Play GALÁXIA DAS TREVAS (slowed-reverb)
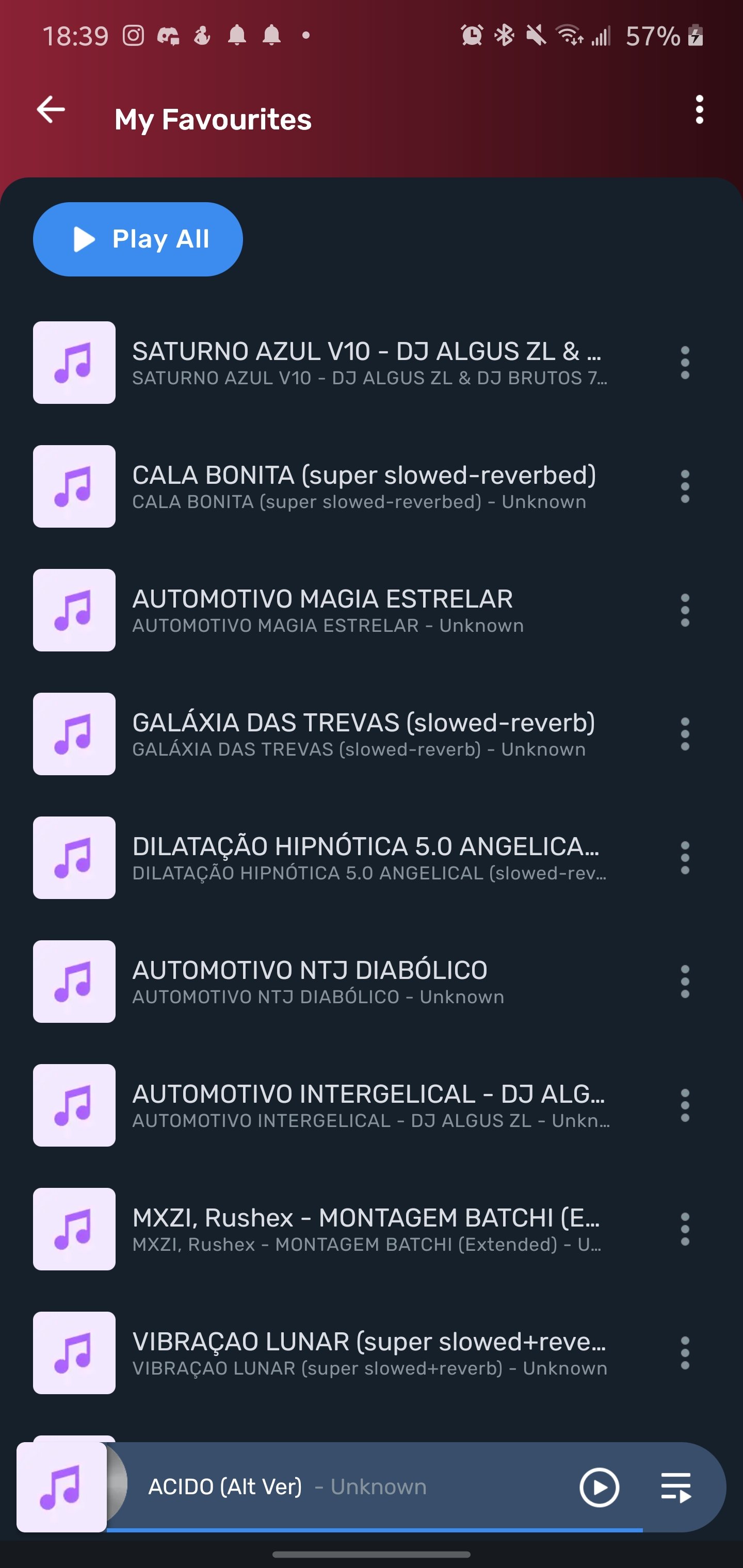This screenshot has width=743, height=1568. 341,734
